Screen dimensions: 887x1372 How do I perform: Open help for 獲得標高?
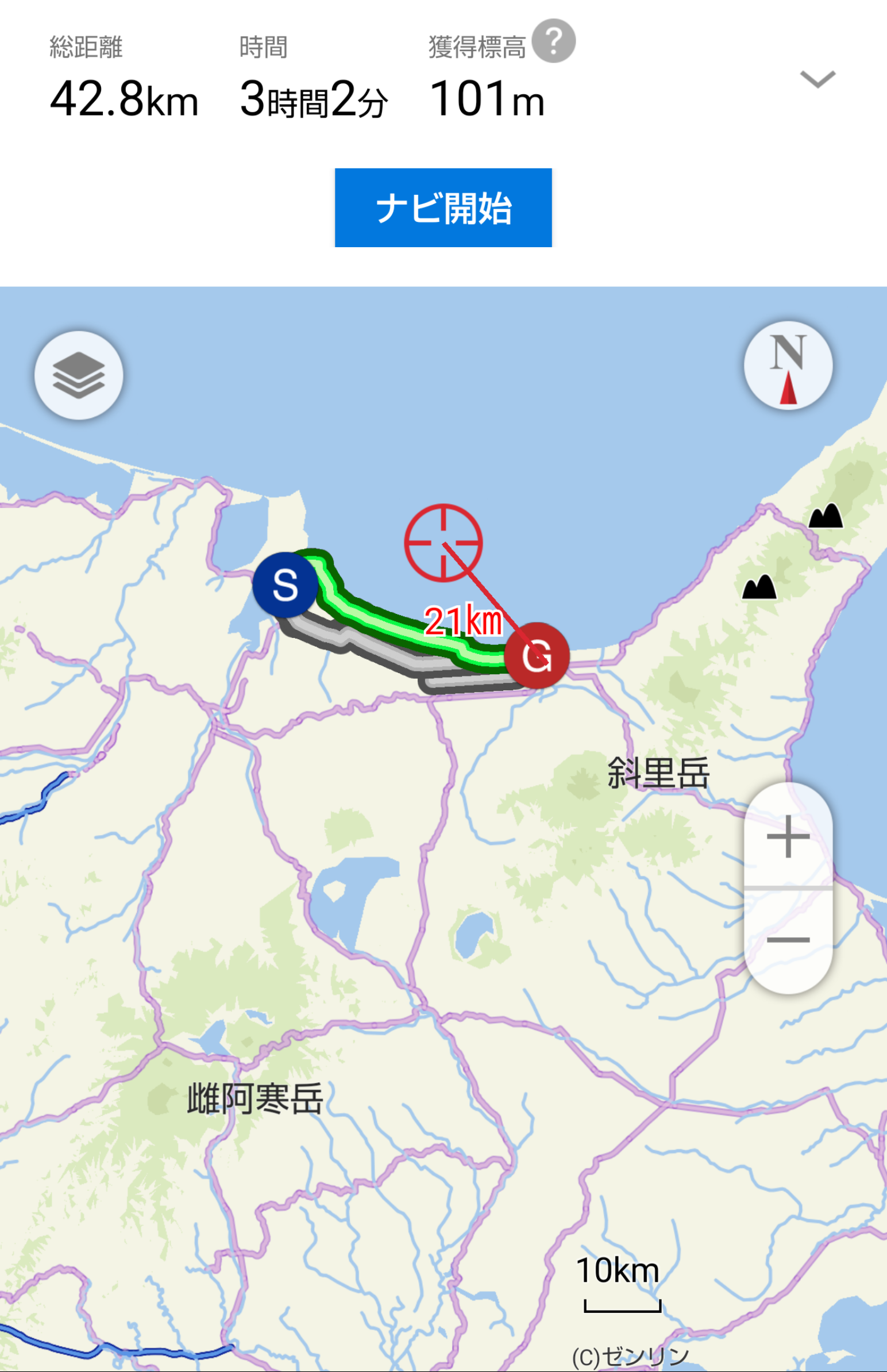click(x=553, y=41)
